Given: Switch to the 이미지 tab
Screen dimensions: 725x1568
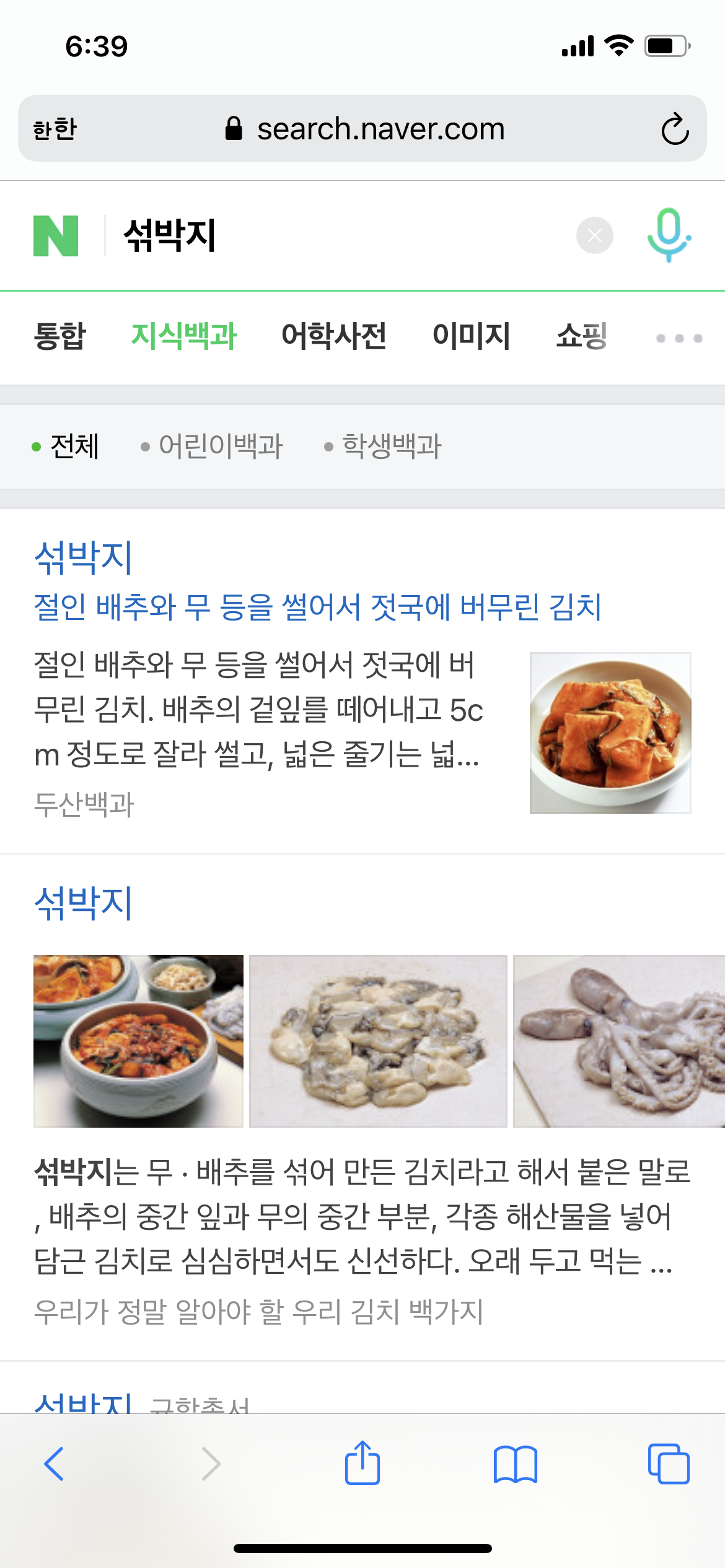Looking at the screenshot, I should point(471,336).
